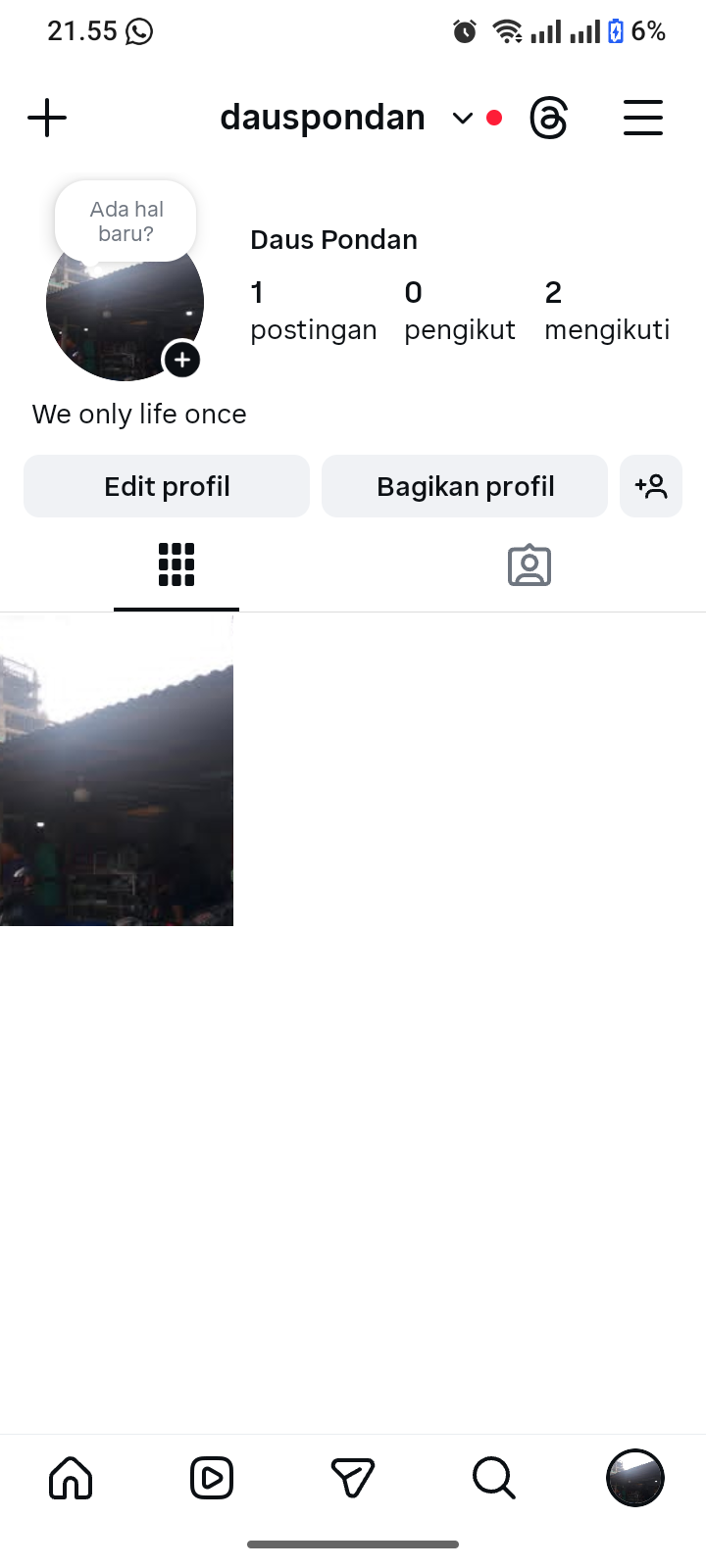Switch to the tagged photos tab
The height and width of the screenshot is (1568, 706).
(529, 565)
